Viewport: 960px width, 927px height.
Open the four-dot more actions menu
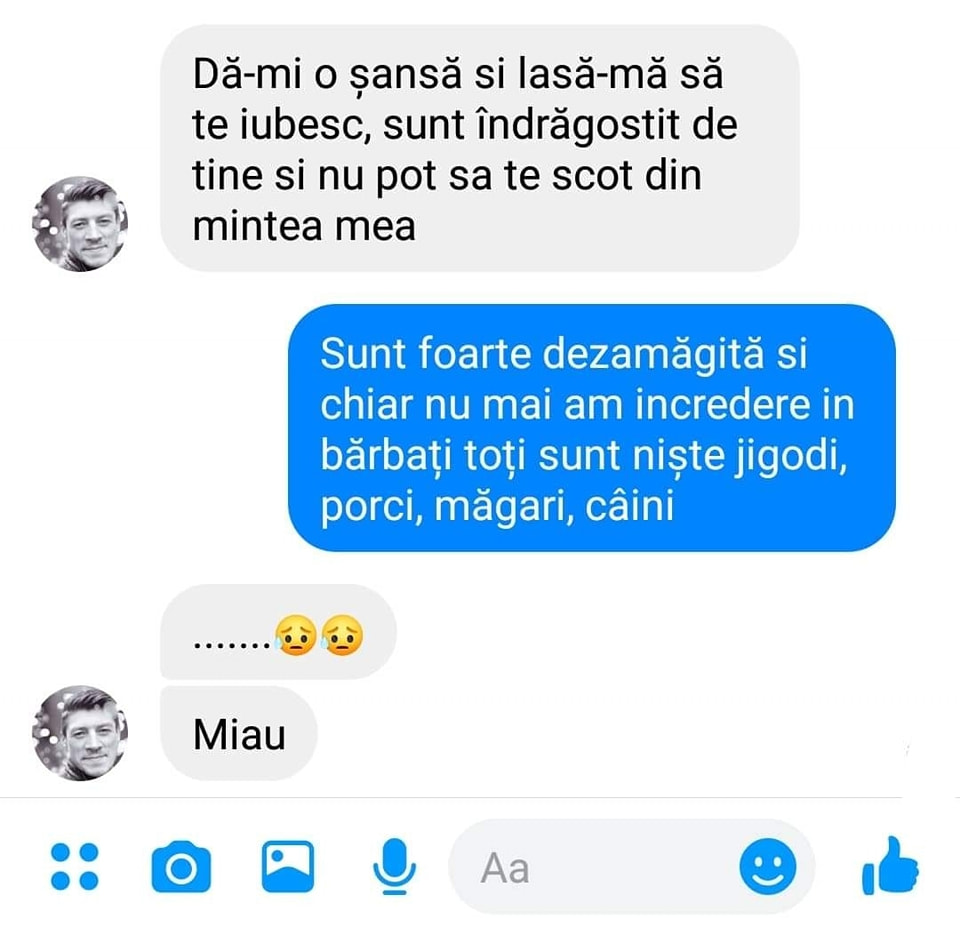point(74,866)
